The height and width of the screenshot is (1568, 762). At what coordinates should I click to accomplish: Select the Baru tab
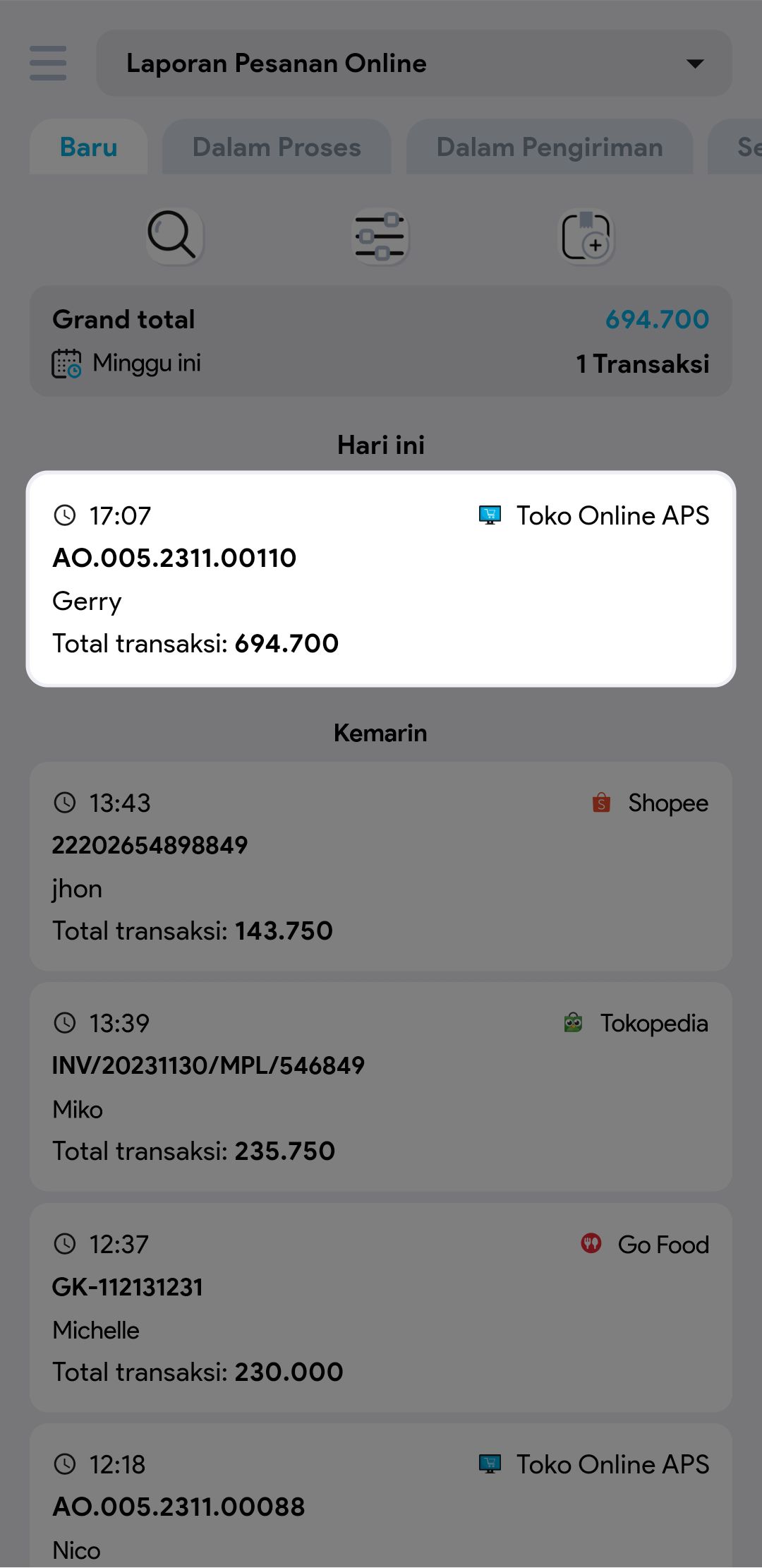coord(88,147)
